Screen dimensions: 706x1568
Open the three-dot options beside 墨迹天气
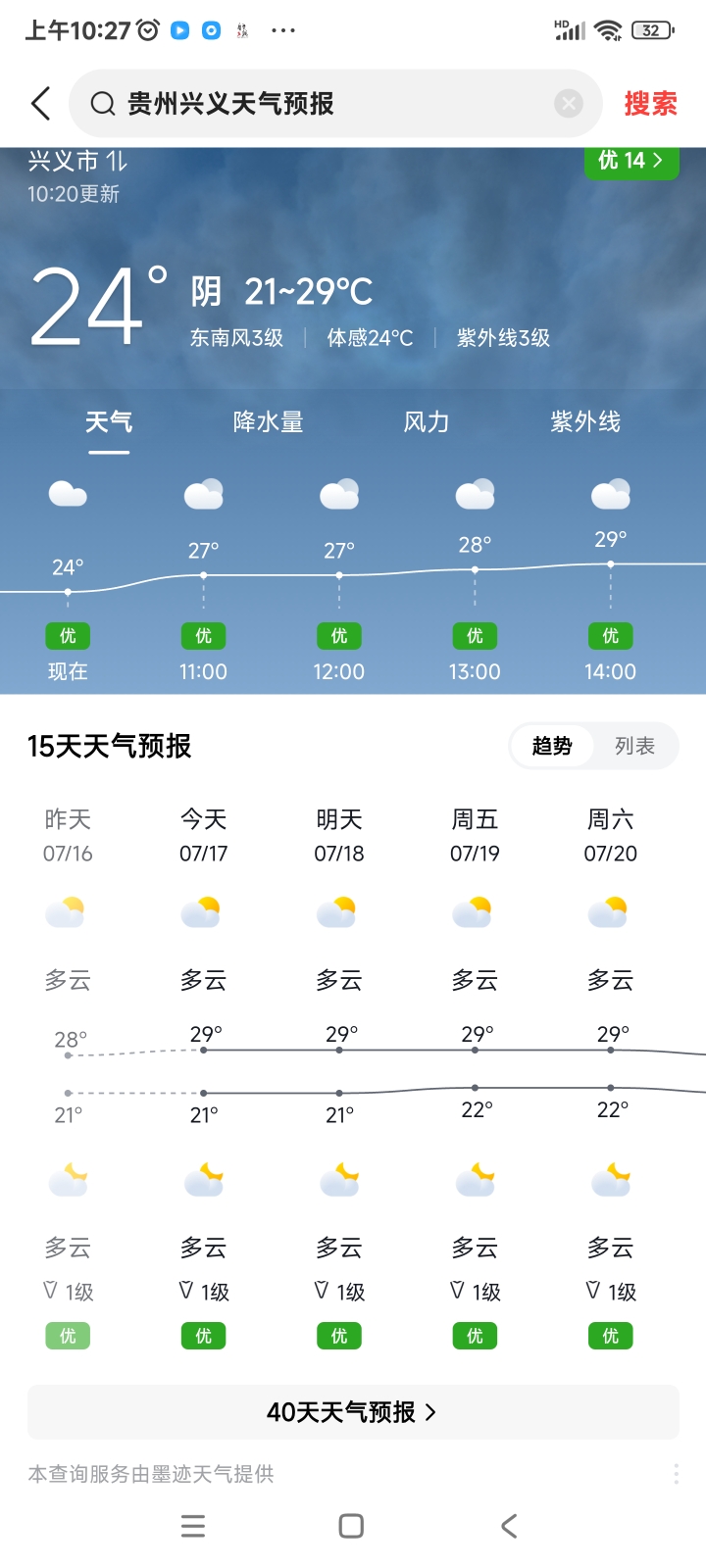[x=676, y=1474]
